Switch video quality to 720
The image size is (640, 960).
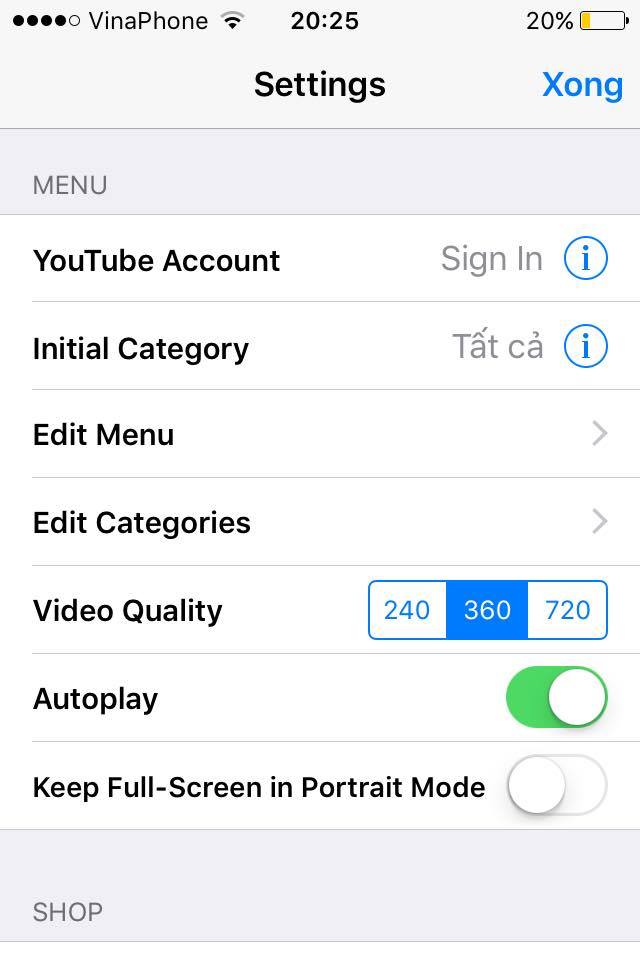point(567,610)
